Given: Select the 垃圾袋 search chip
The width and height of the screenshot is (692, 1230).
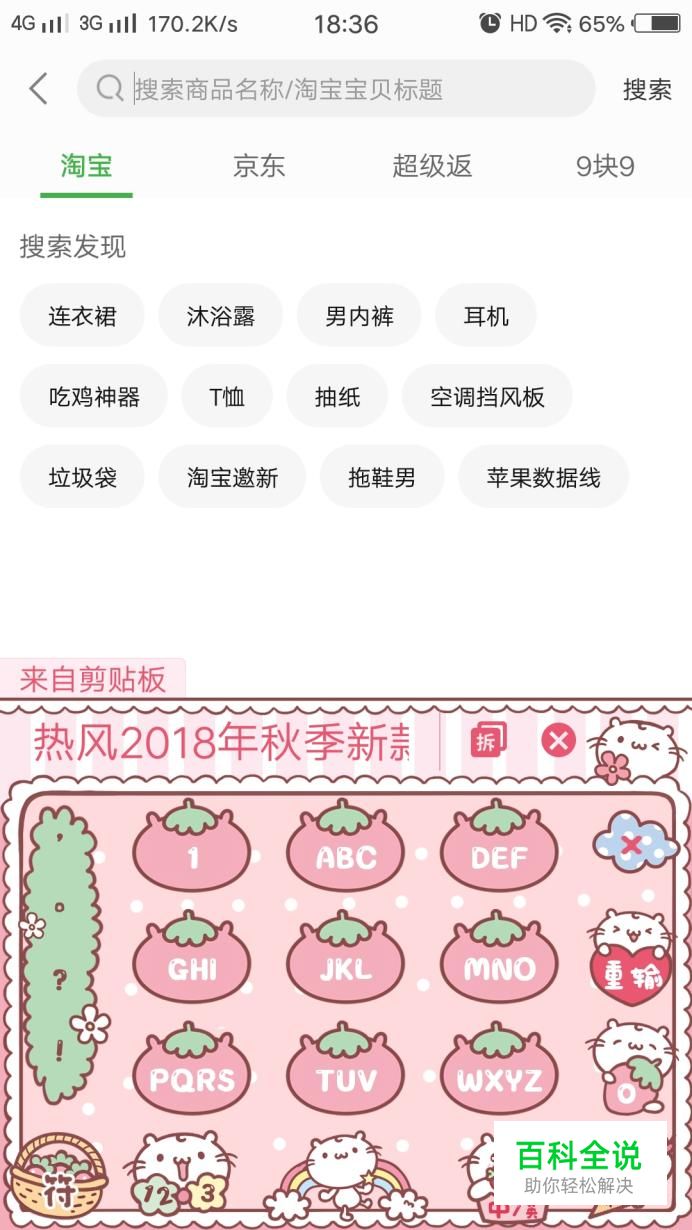Looking at the screenshot, I should (x=82, y=477).
